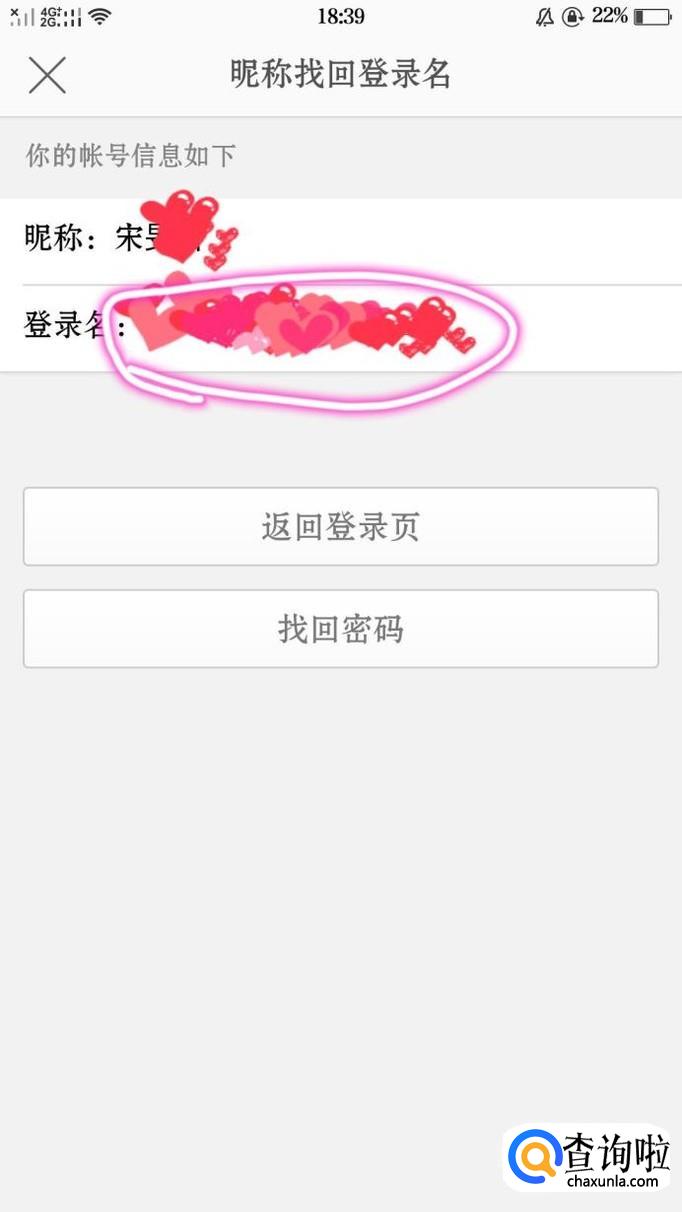Image resolution: width=682 pixels, height=1212 pixels.
Task: Close the nickname recovery page
Action: click(x=47, y=75)
